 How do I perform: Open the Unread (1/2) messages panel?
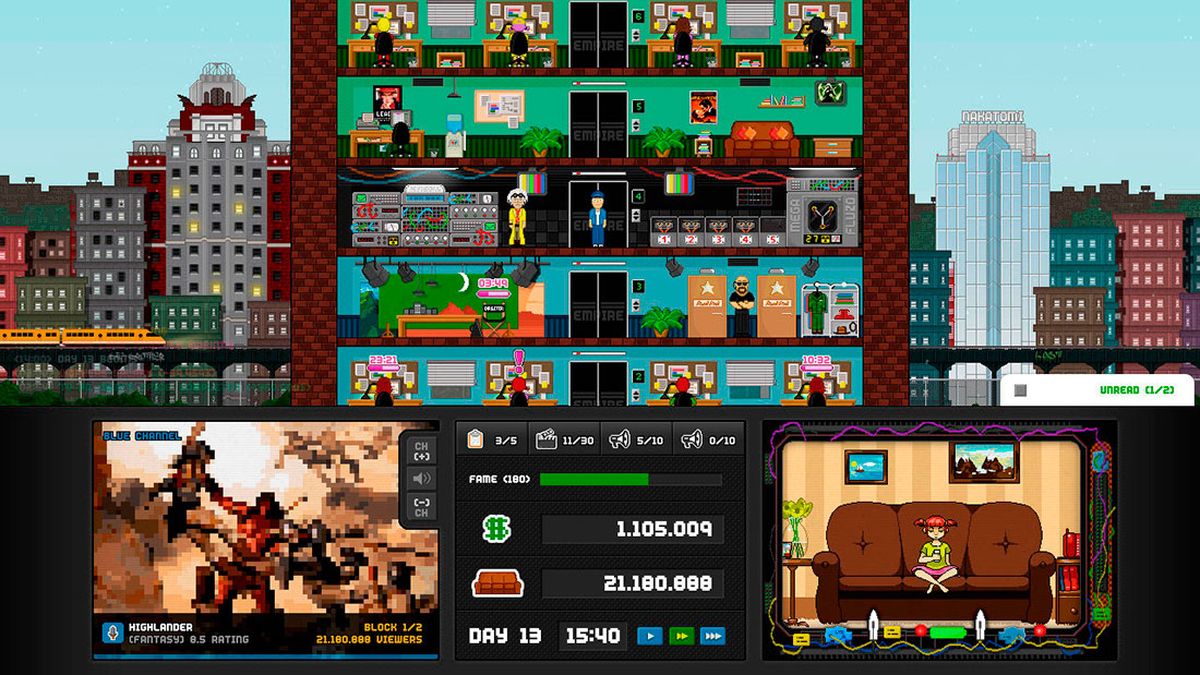(1098, 390)
